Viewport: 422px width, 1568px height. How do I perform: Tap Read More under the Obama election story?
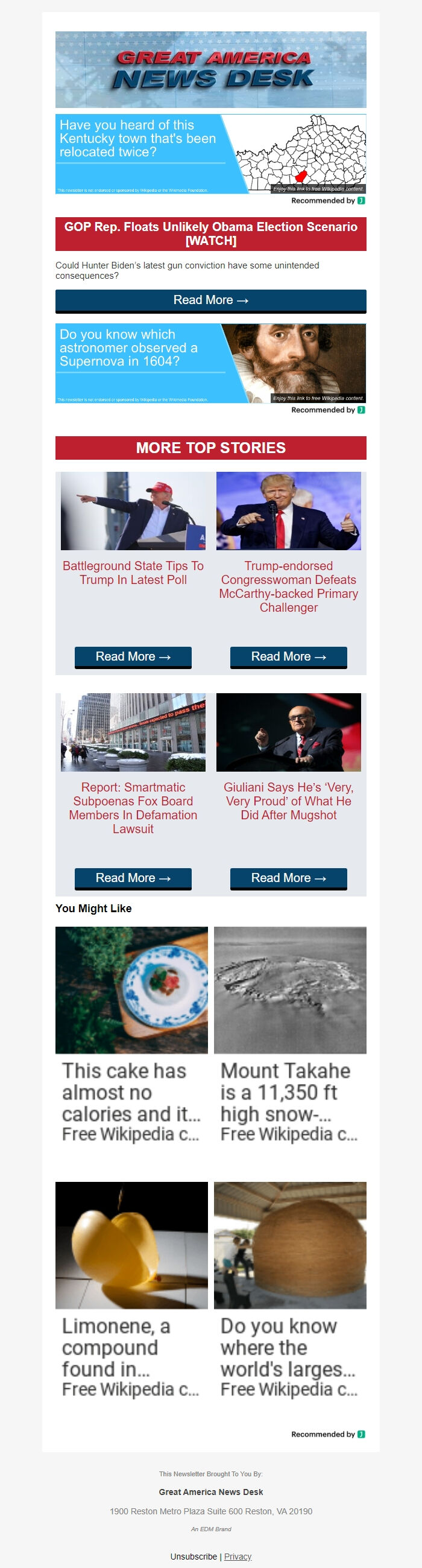tap(210, 300)
